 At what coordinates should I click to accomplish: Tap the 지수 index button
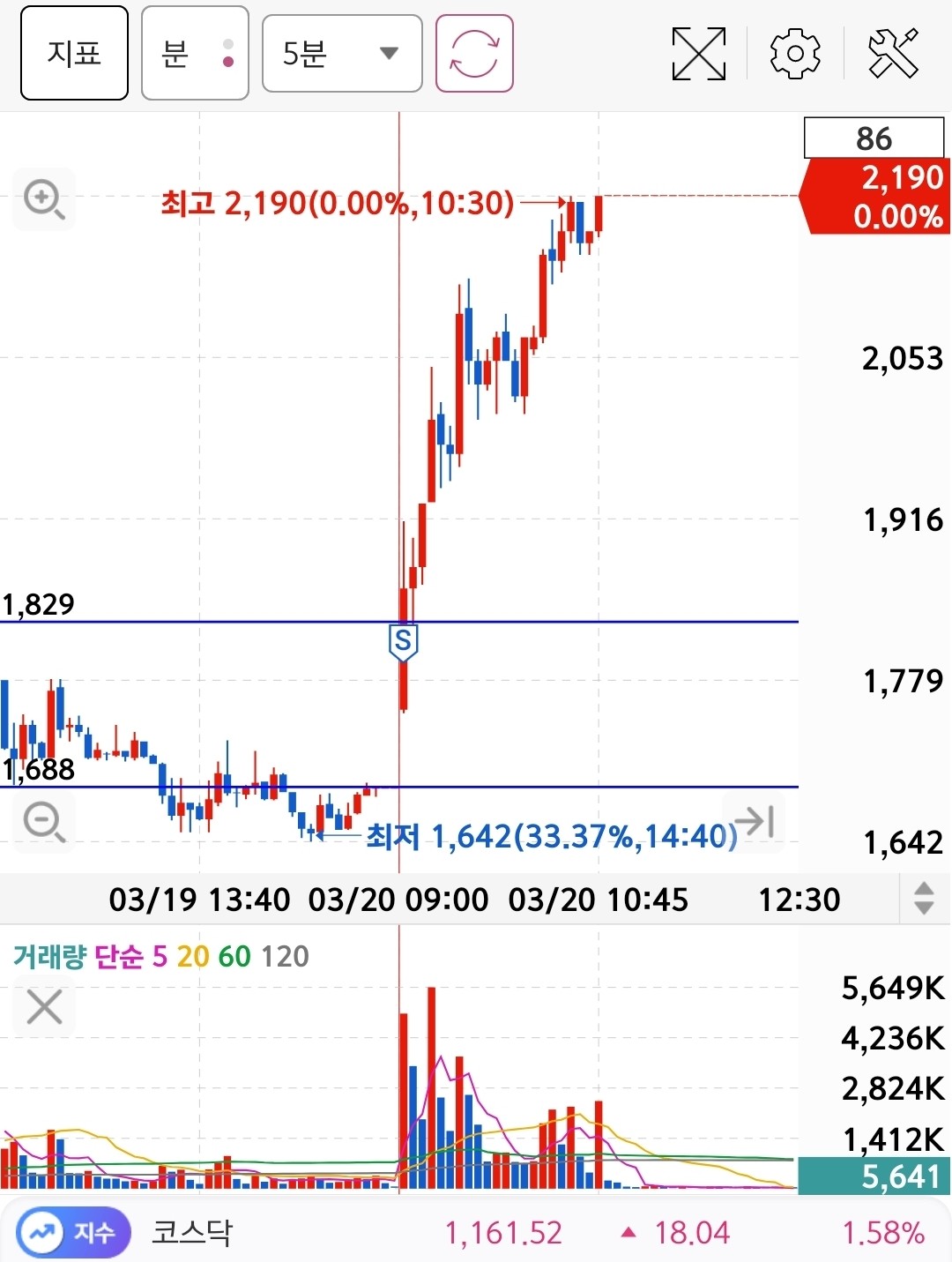pos(74,1232)
